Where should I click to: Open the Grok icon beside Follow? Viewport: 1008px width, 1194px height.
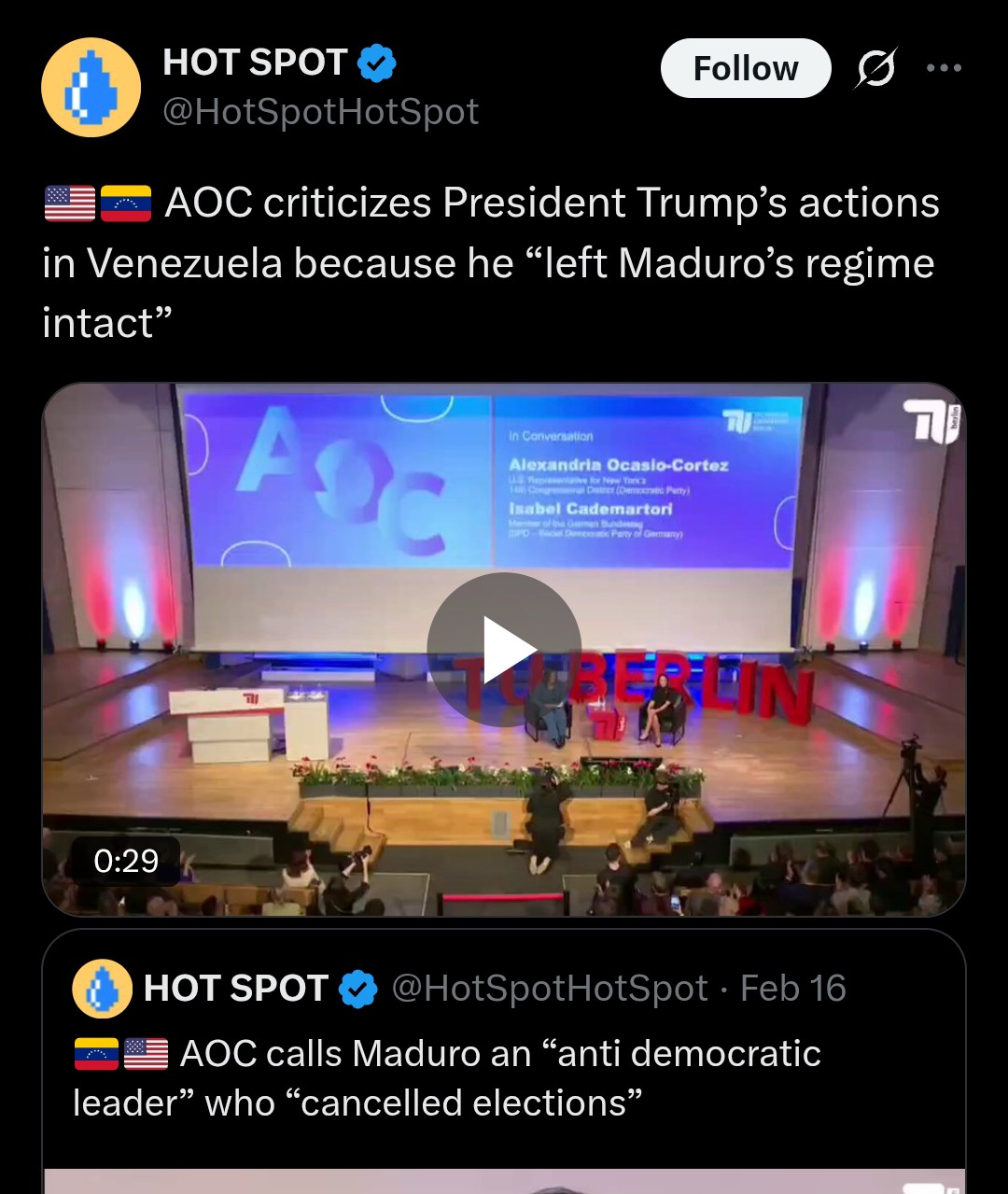pos(875,68)
